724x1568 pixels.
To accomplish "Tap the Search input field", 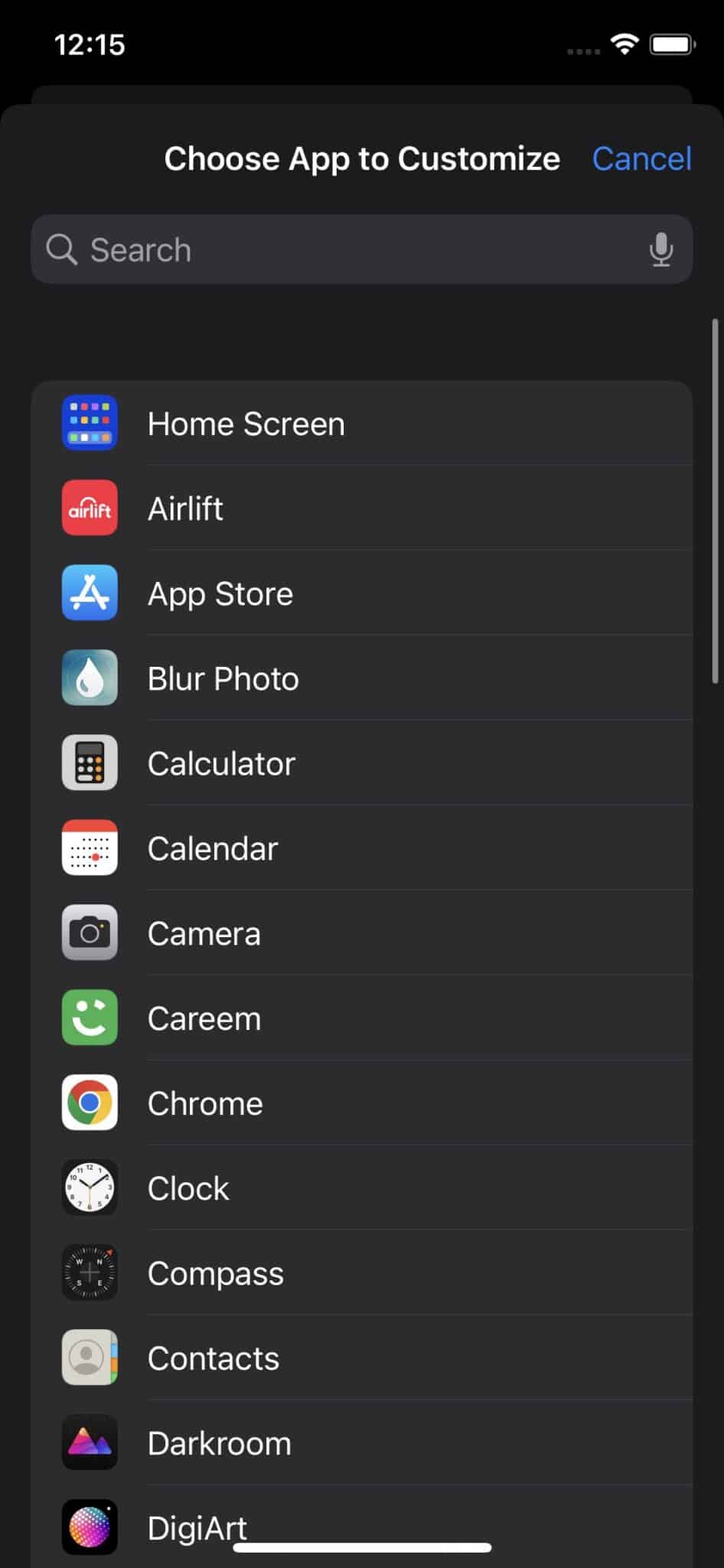I will [x=306, y=249].
